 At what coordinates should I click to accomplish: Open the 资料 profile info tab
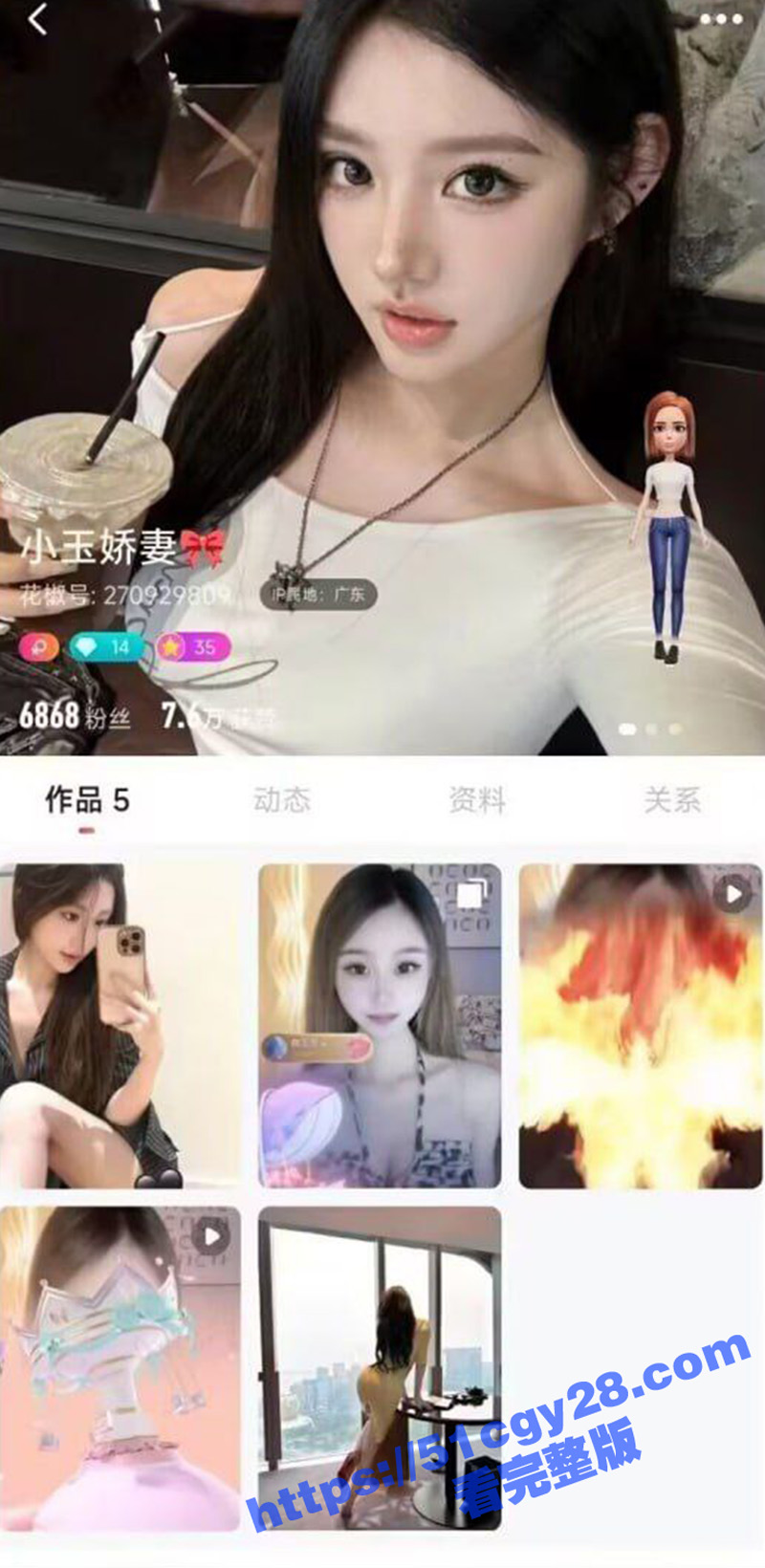click(x=478, y=803)
